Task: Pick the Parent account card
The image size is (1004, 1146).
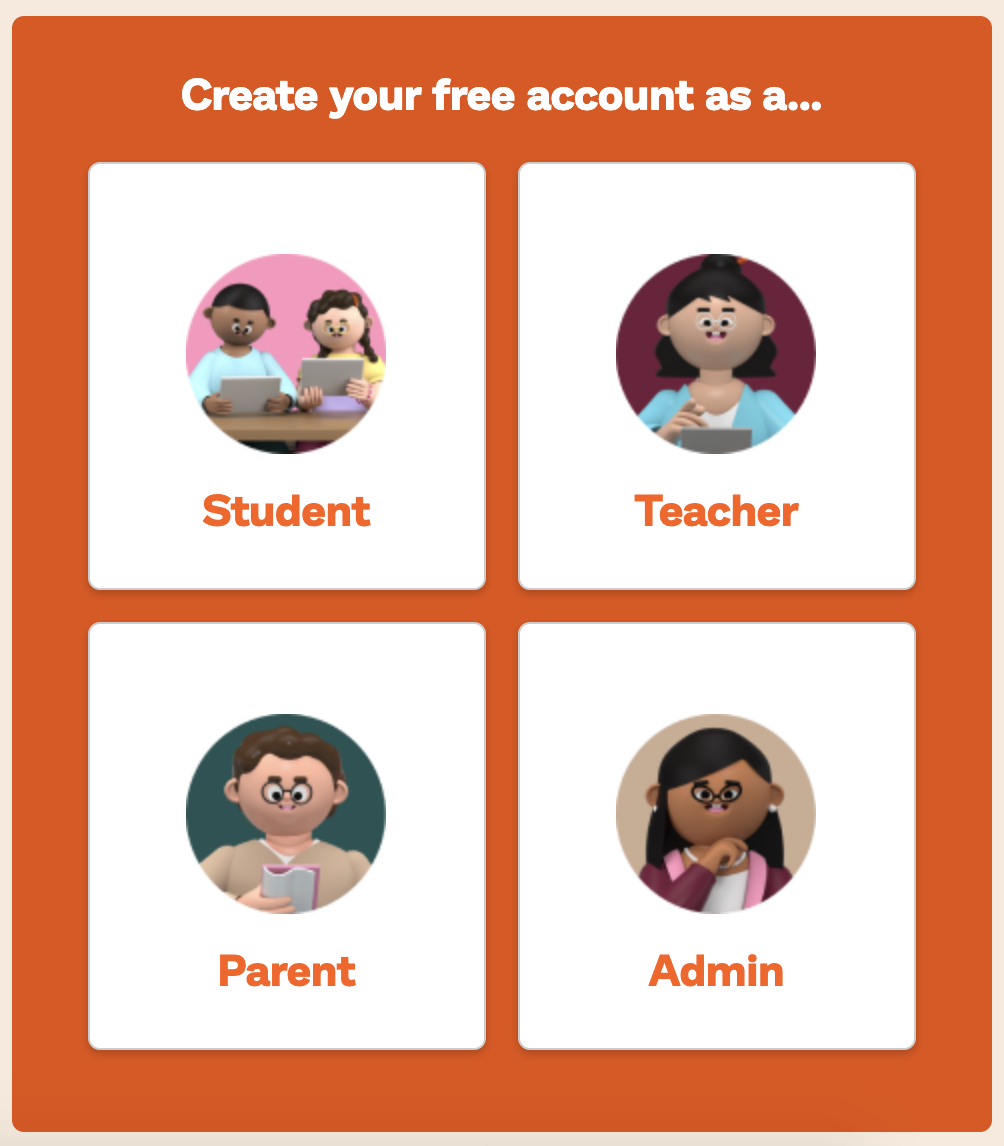Action: pos(287,836)
